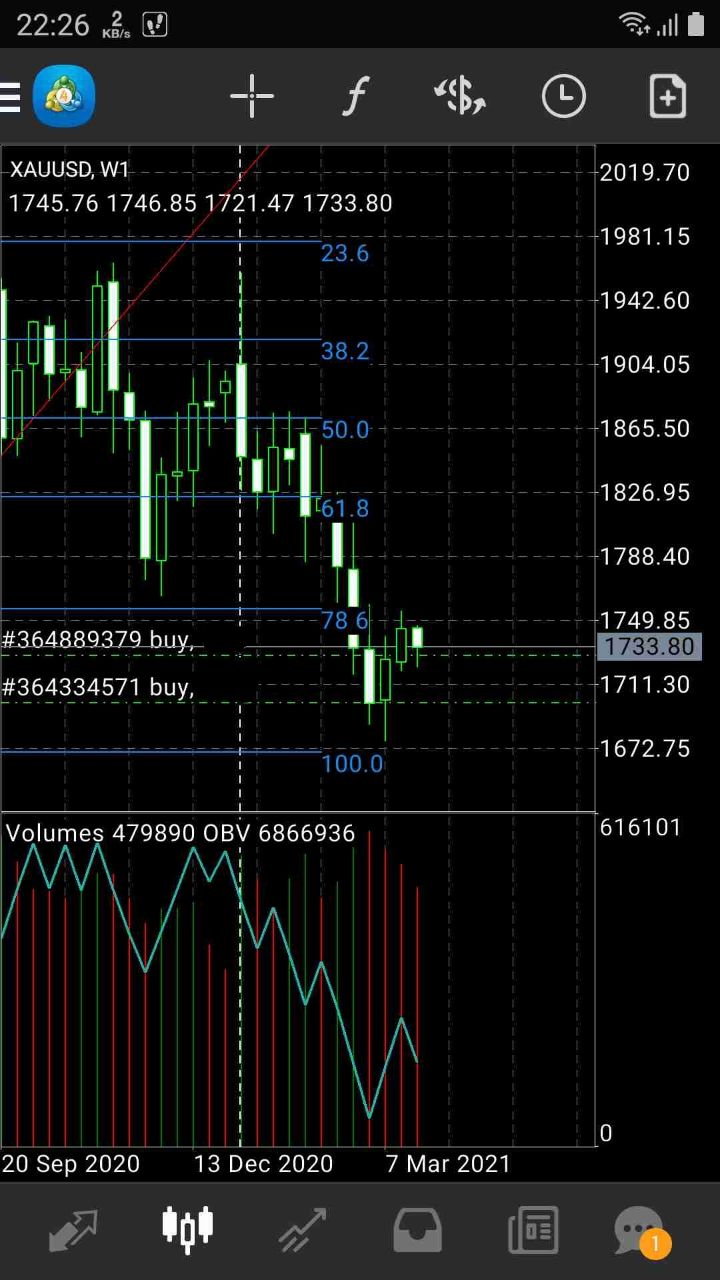Open the side drawer menu

(x=10, y=97)
